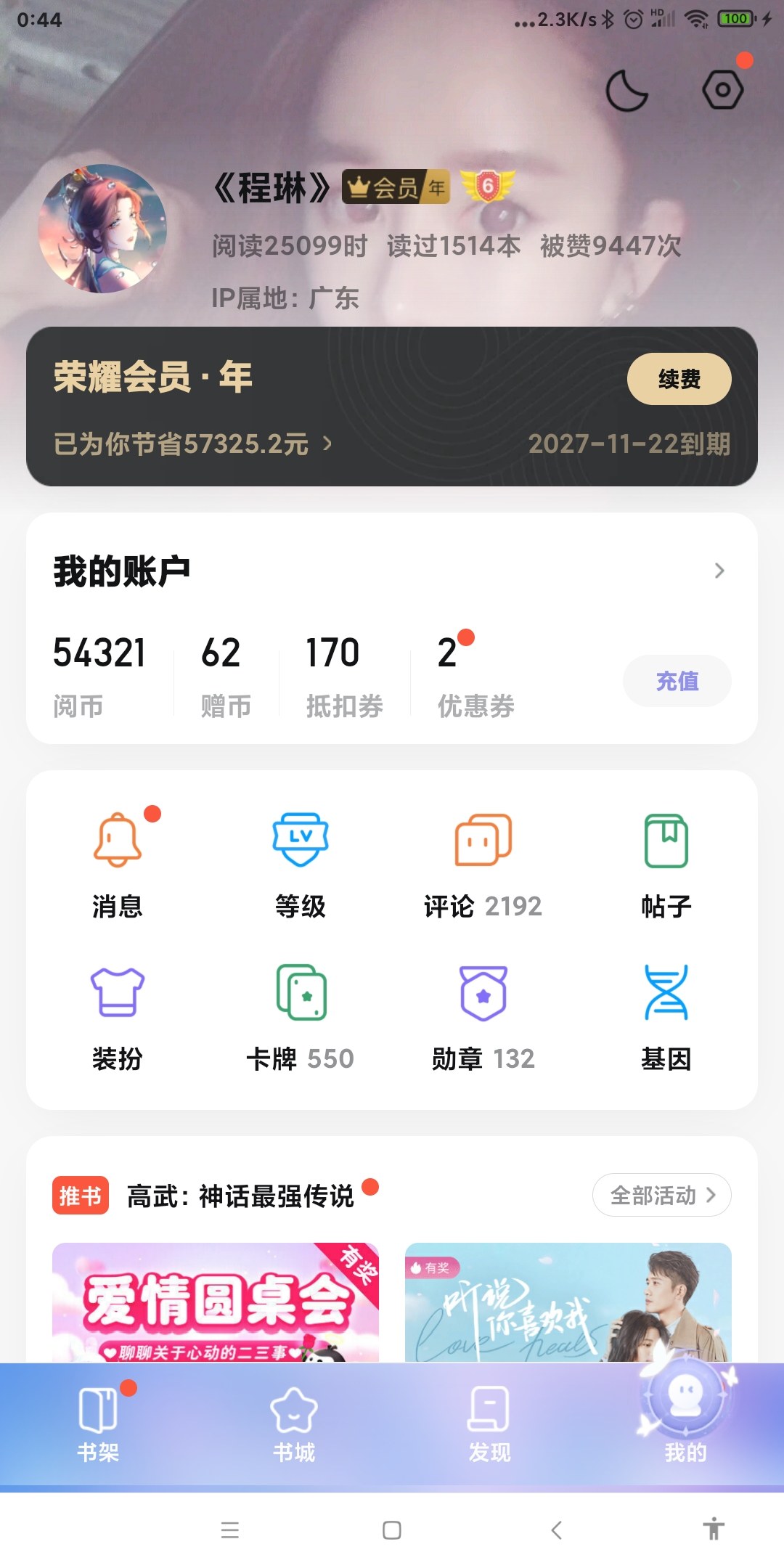Screen dimensions: 784x1568
Task: Open 帖子 posts
Action: [666, 865]
